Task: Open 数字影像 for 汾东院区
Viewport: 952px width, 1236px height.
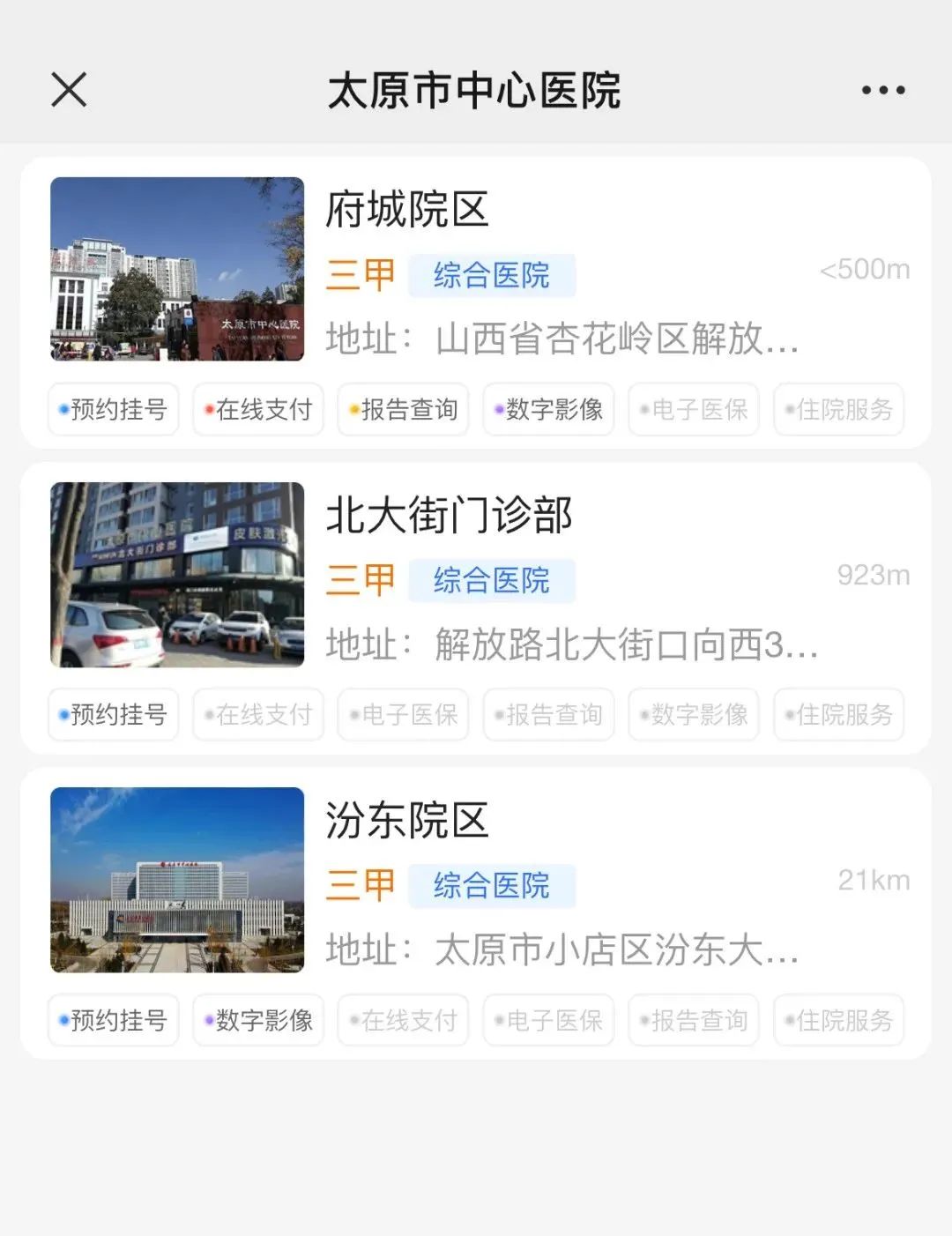Action: [x=258, y=1020]
